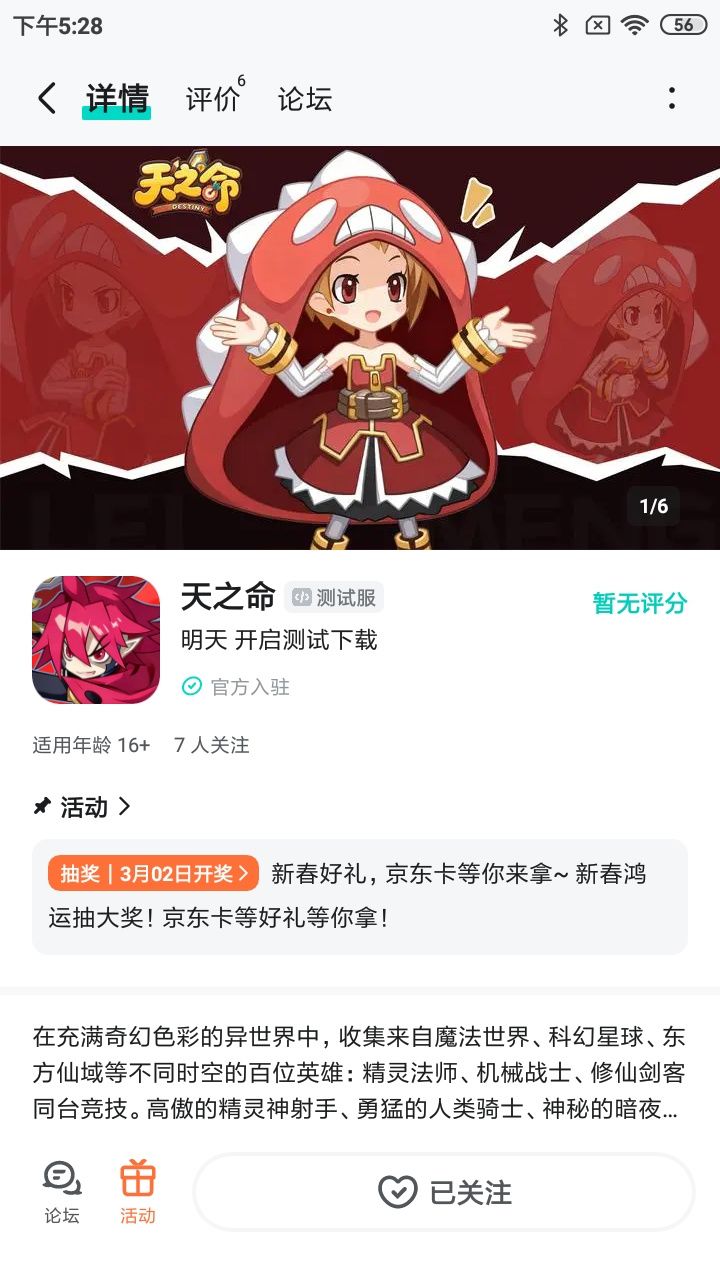Open the three-dot overflow menu

click(x=672, y=99)
